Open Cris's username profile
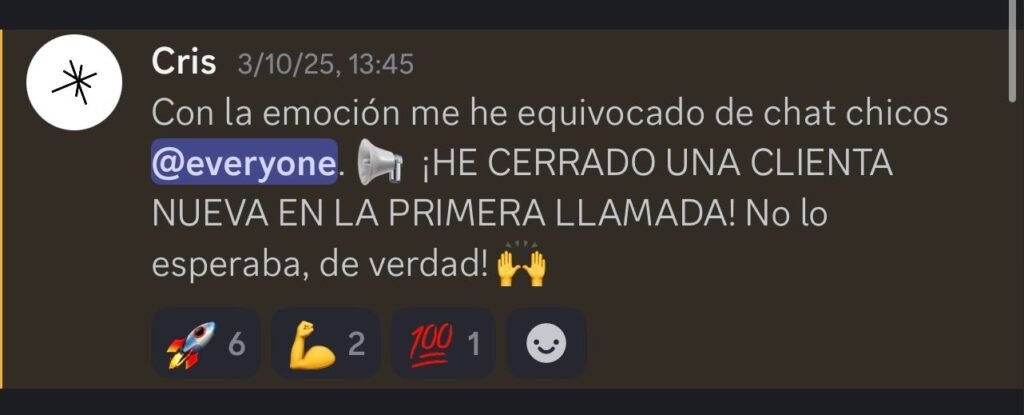The width and height of the screenshot is (1024, 415). (x=183, y=62)
